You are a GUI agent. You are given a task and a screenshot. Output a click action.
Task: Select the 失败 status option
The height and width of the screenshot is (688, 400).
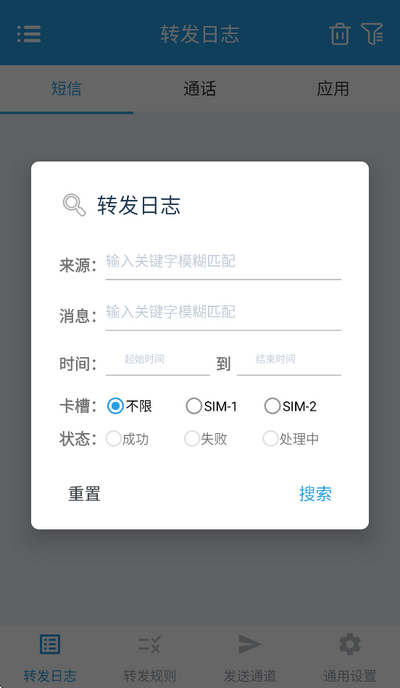click(x=206, y=439)
